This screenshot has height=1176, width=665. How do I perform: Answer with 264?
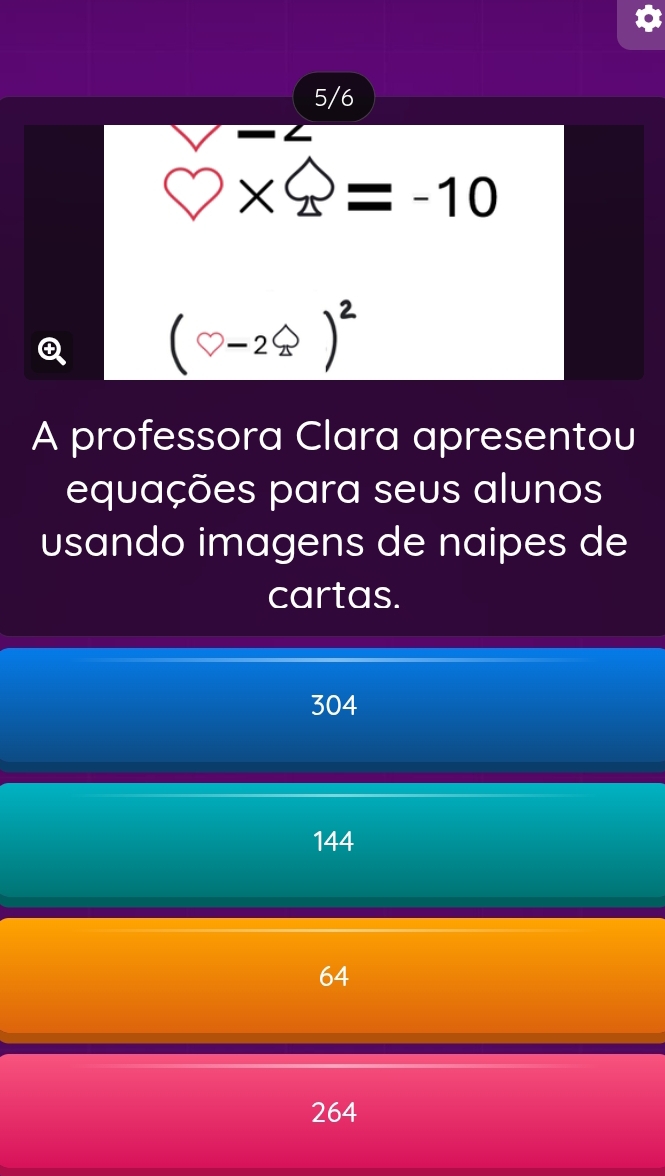coord(332,1112)
